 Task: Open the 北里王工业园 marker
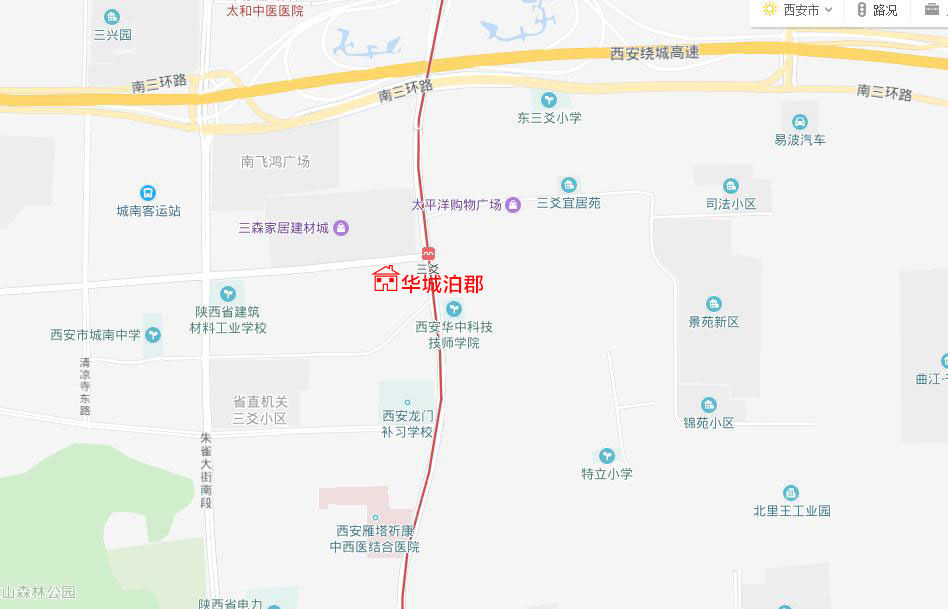791,493
